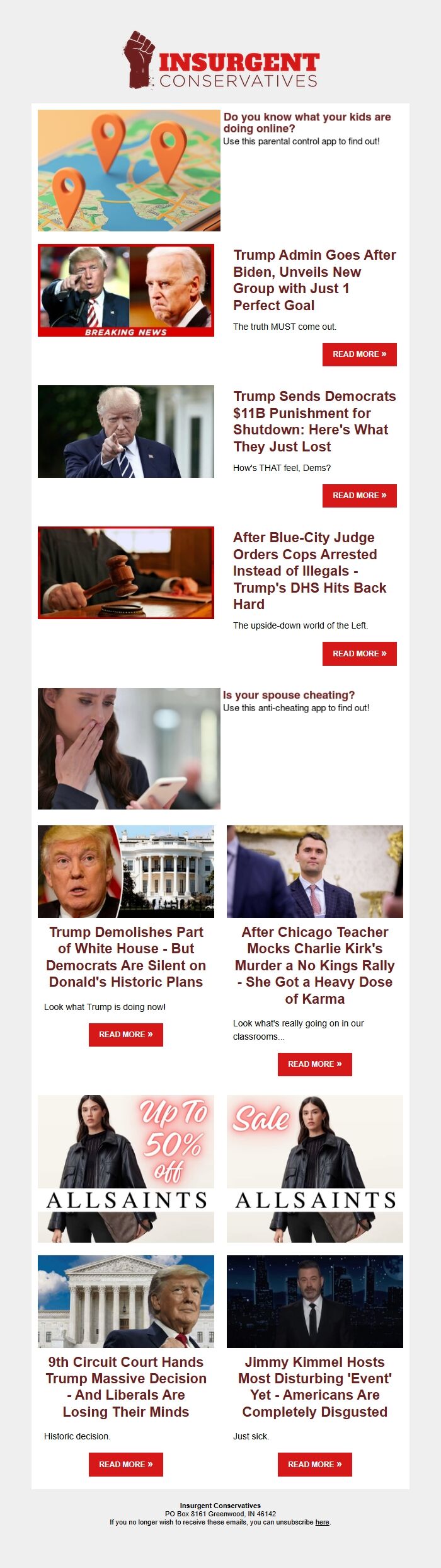The image size is (441, 1568).
Task: Read more on the $11B shutdown punishment
Action: click(359, 496)
